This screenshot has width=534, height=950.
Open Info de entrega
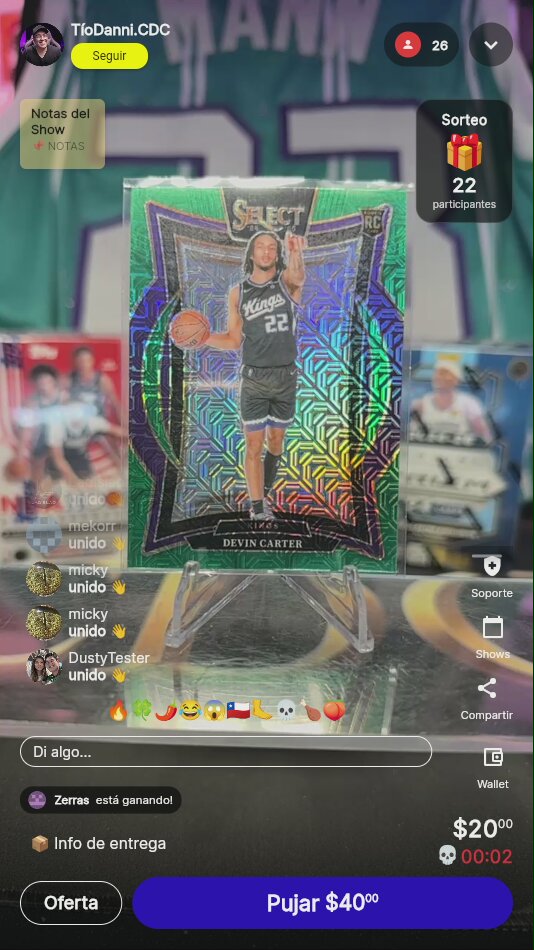point(98,843)
